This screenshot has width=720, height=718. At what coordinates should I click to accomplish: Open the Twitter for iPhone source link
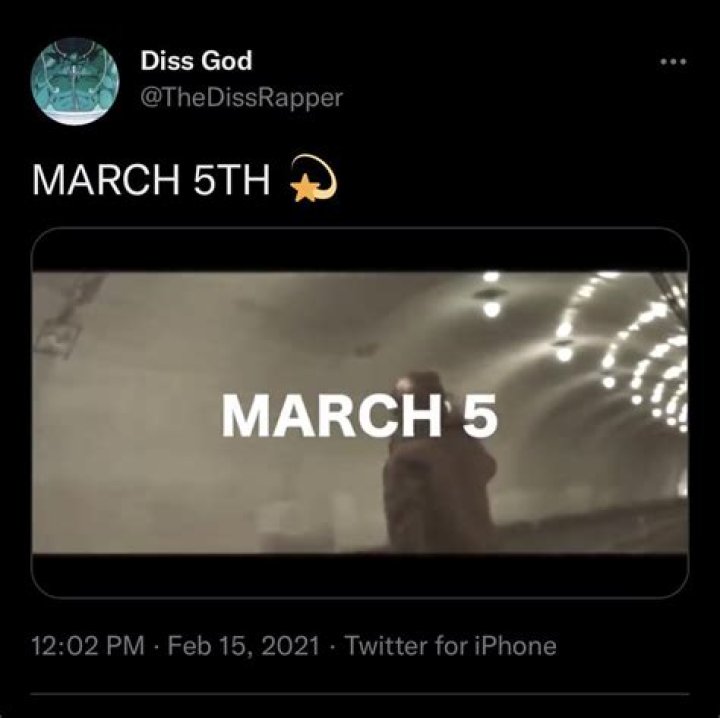(x=450, y=645)
